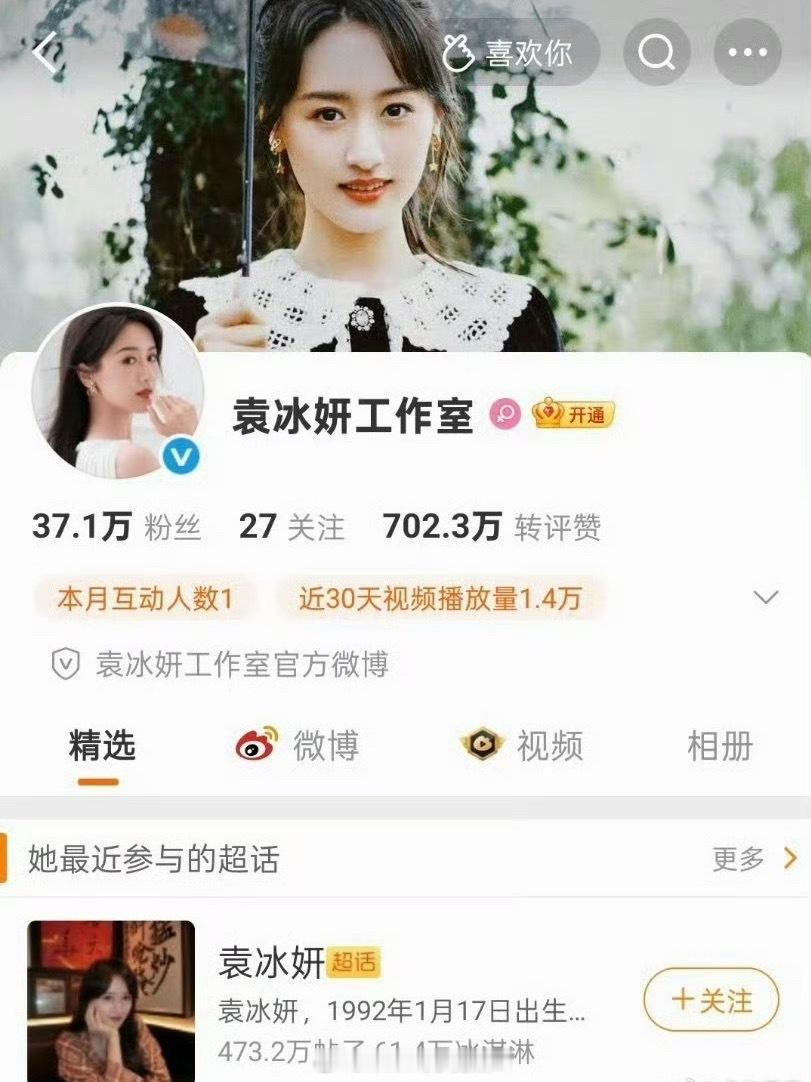Screen dimensions: 811x1082
Task: Switch to the 视频 tab
Action: [x=522, y=746]
